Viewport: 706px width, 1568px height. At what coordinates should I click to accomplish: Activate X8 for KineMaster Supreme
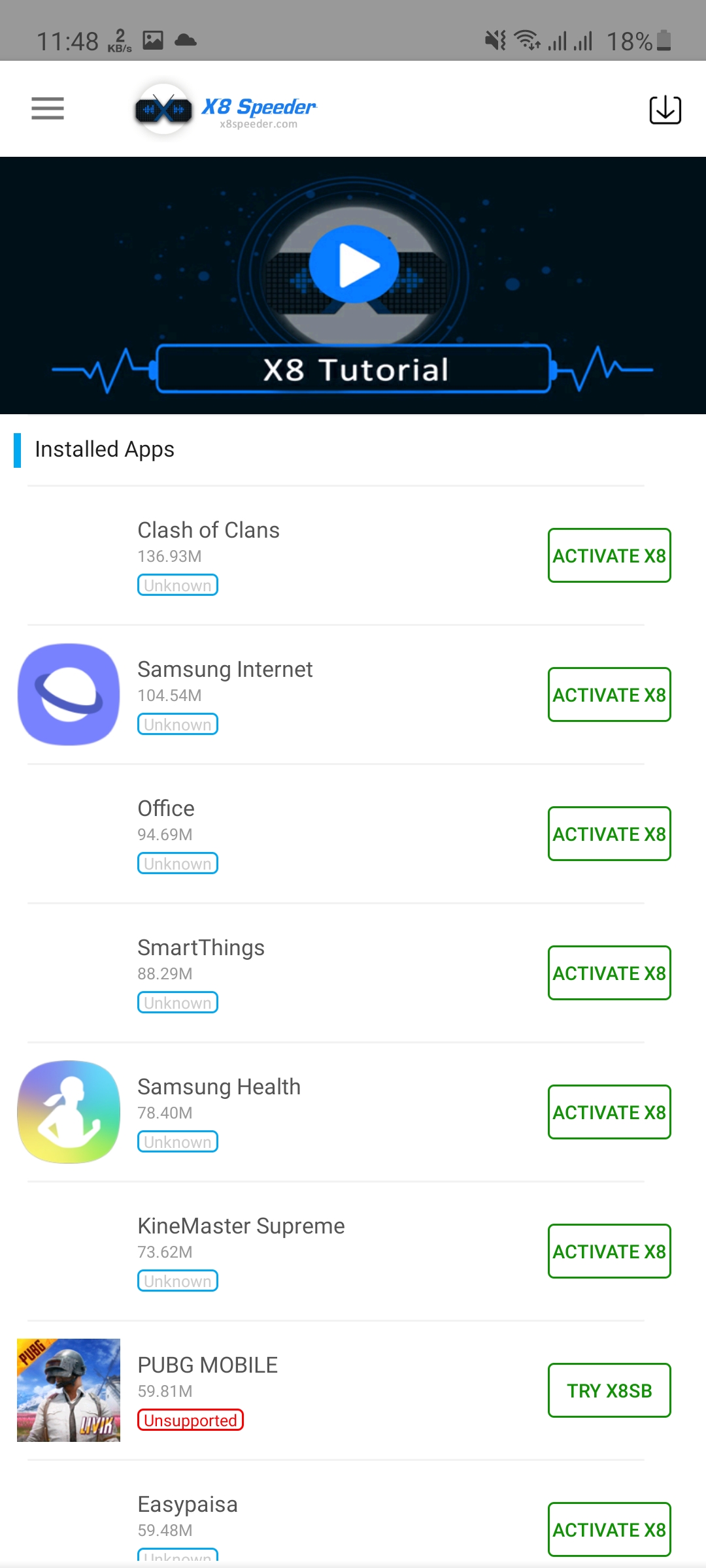pyautogui.click(x=609, y=1251)
